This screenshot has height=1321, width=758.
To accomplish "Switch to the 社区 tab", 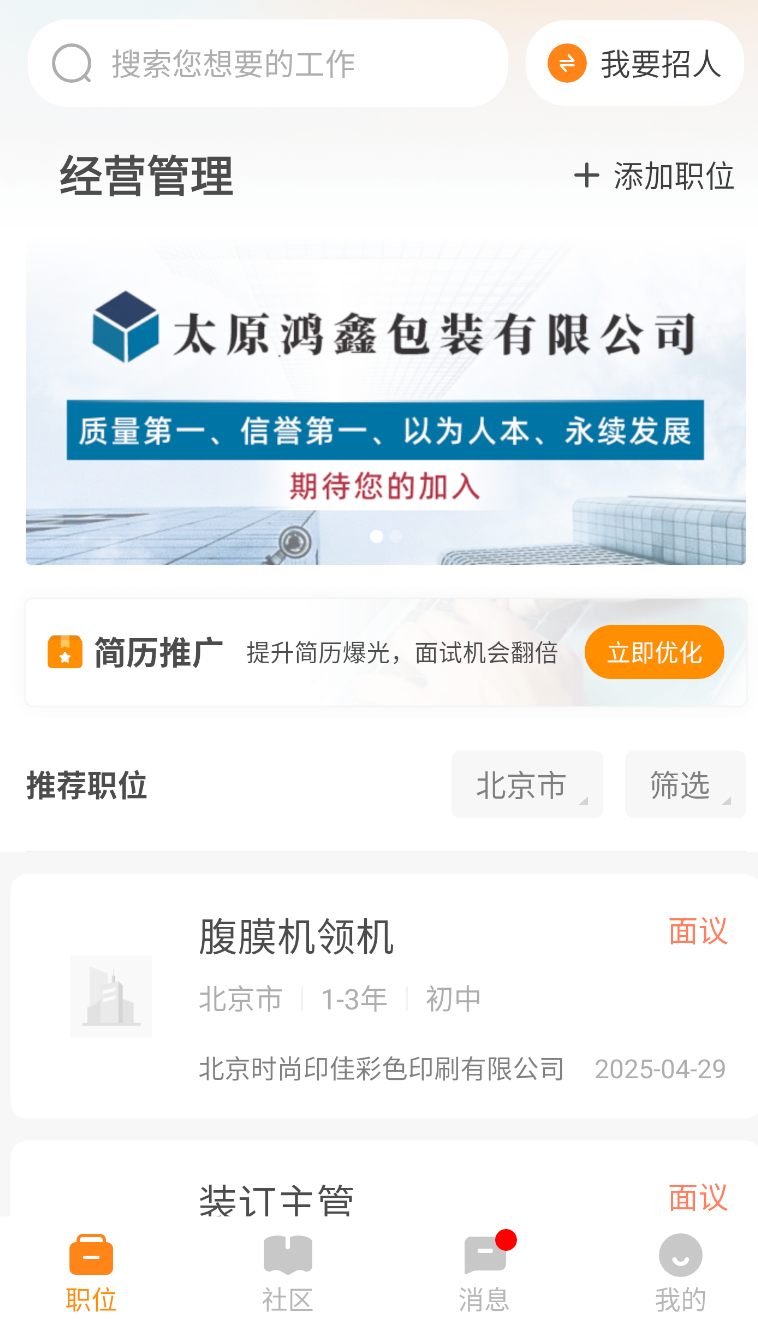I will click(x=288, y=1273).
